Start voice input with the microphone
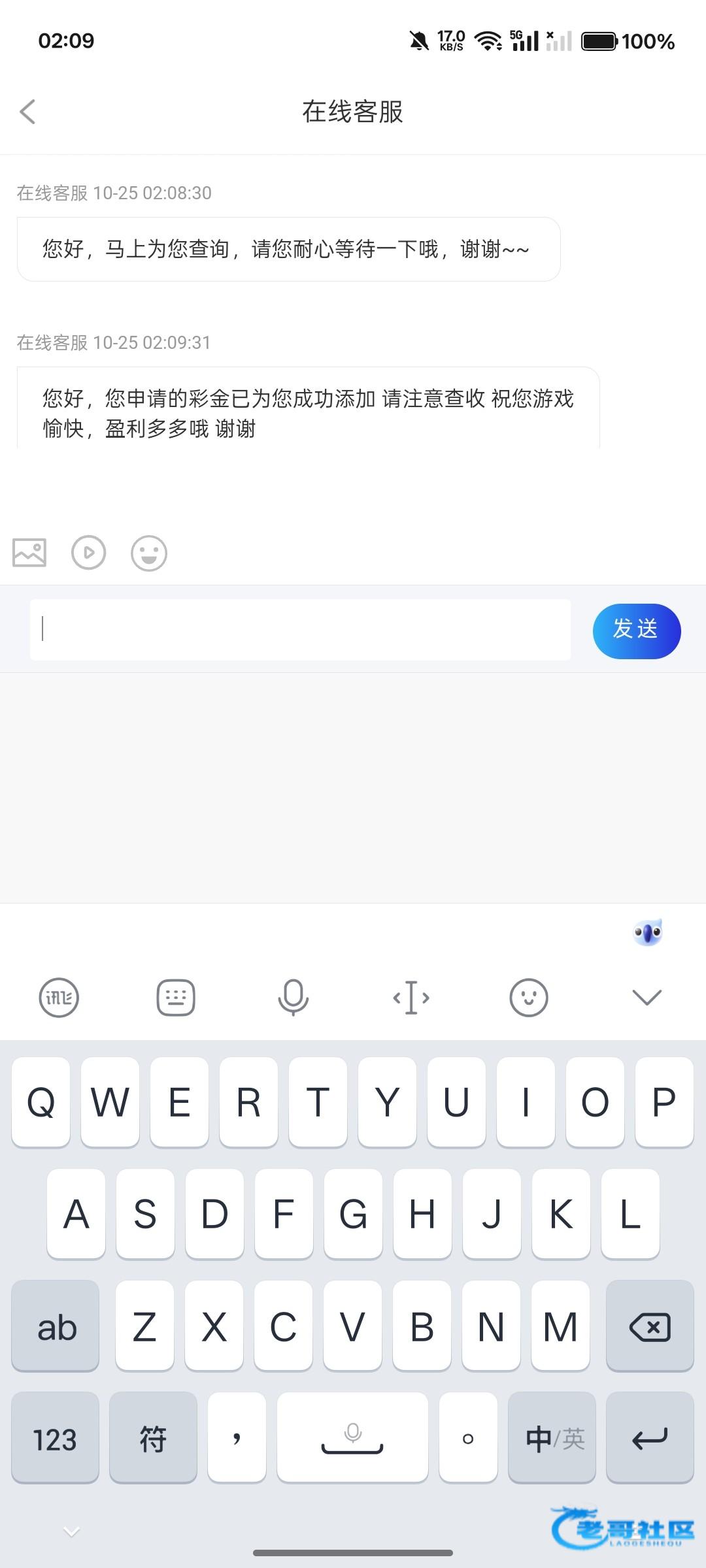Viewport: 706px width, 1568px height. [294, 998]
